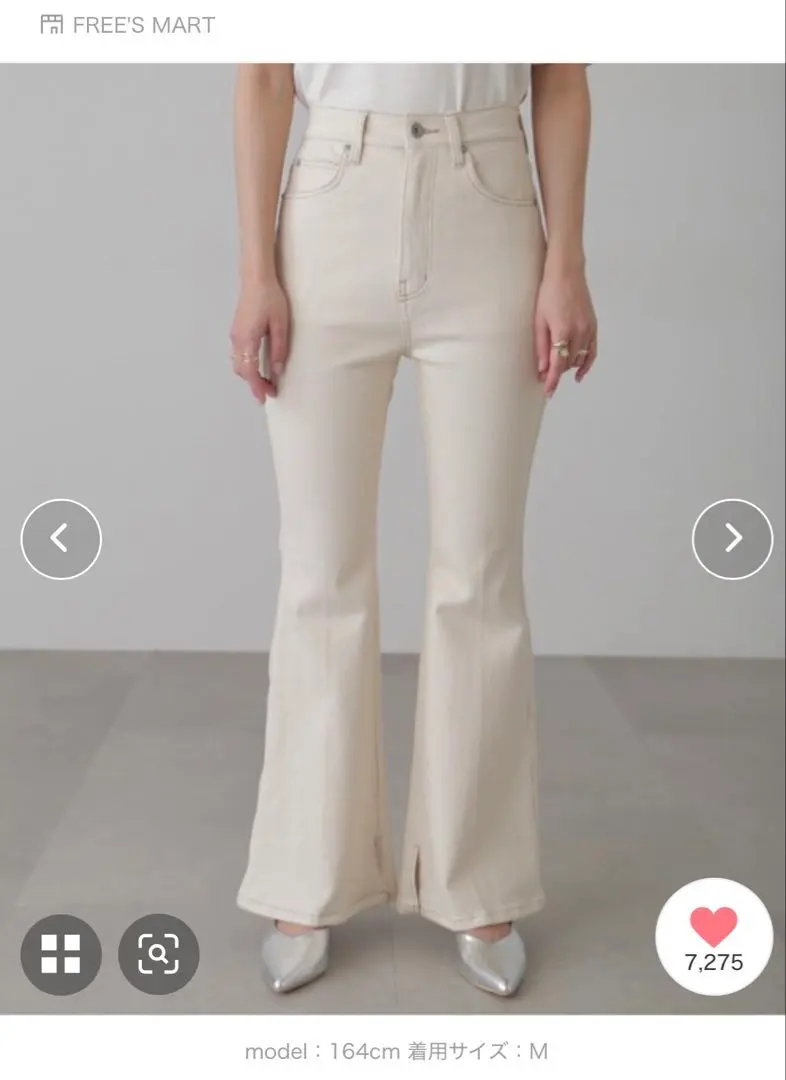This screenshot has width=786, height=1080.
Task: Open the visual search for similar items
Action: point(158,955)
